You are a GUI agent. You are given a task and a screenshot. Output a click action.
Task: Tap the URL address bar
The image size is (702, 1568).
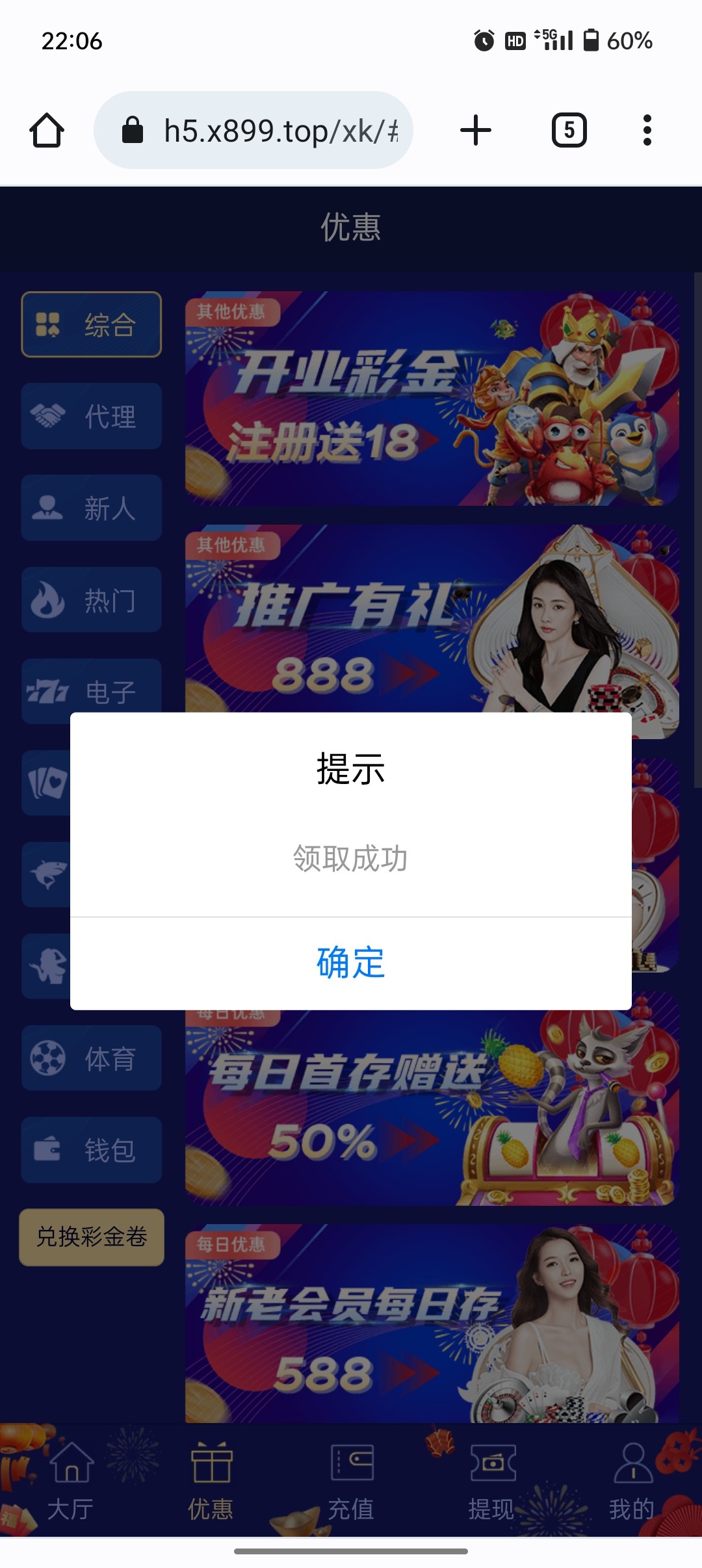253,130
